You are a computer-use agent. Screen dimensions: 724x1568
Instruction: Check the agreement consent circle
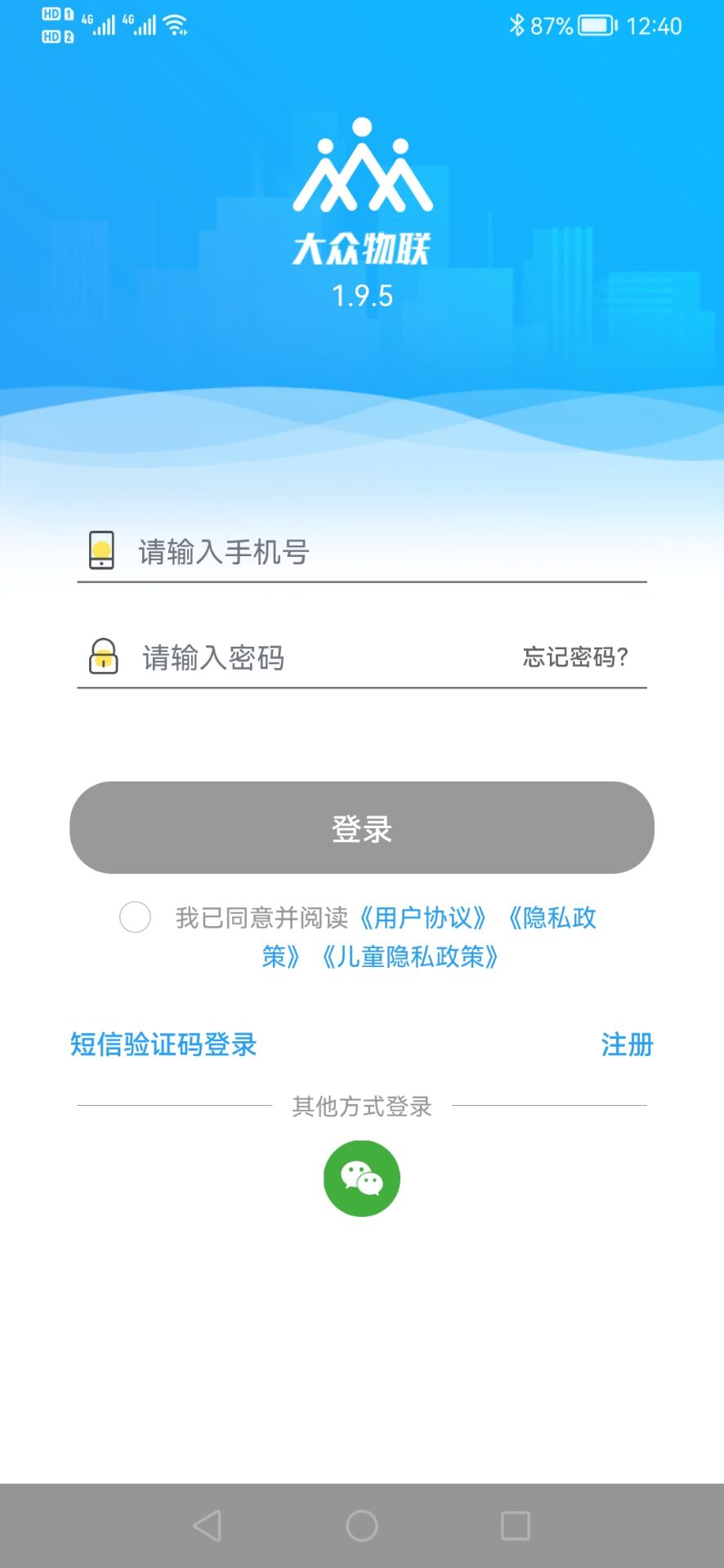click(x=135, y=919)
